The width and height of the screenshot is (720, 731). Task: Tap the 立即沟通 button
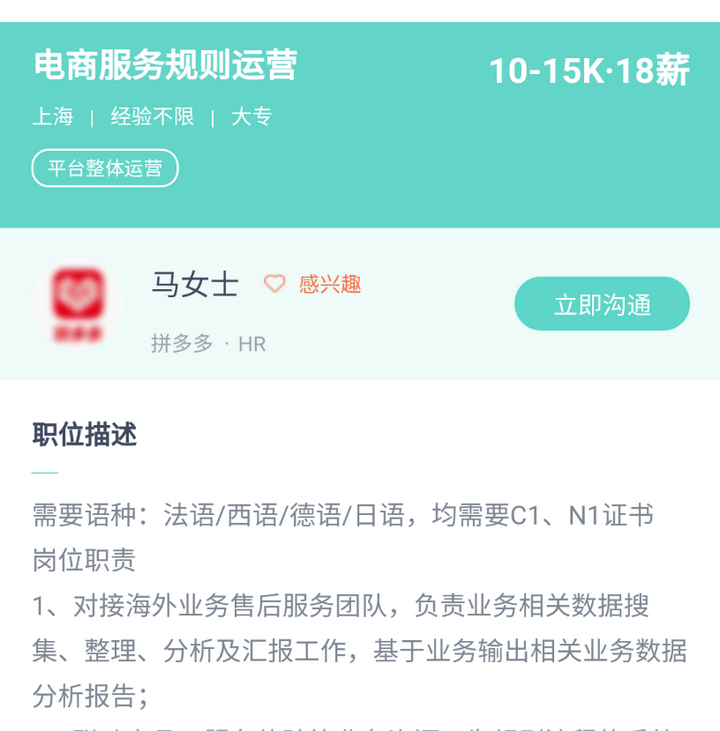[602, 304]
